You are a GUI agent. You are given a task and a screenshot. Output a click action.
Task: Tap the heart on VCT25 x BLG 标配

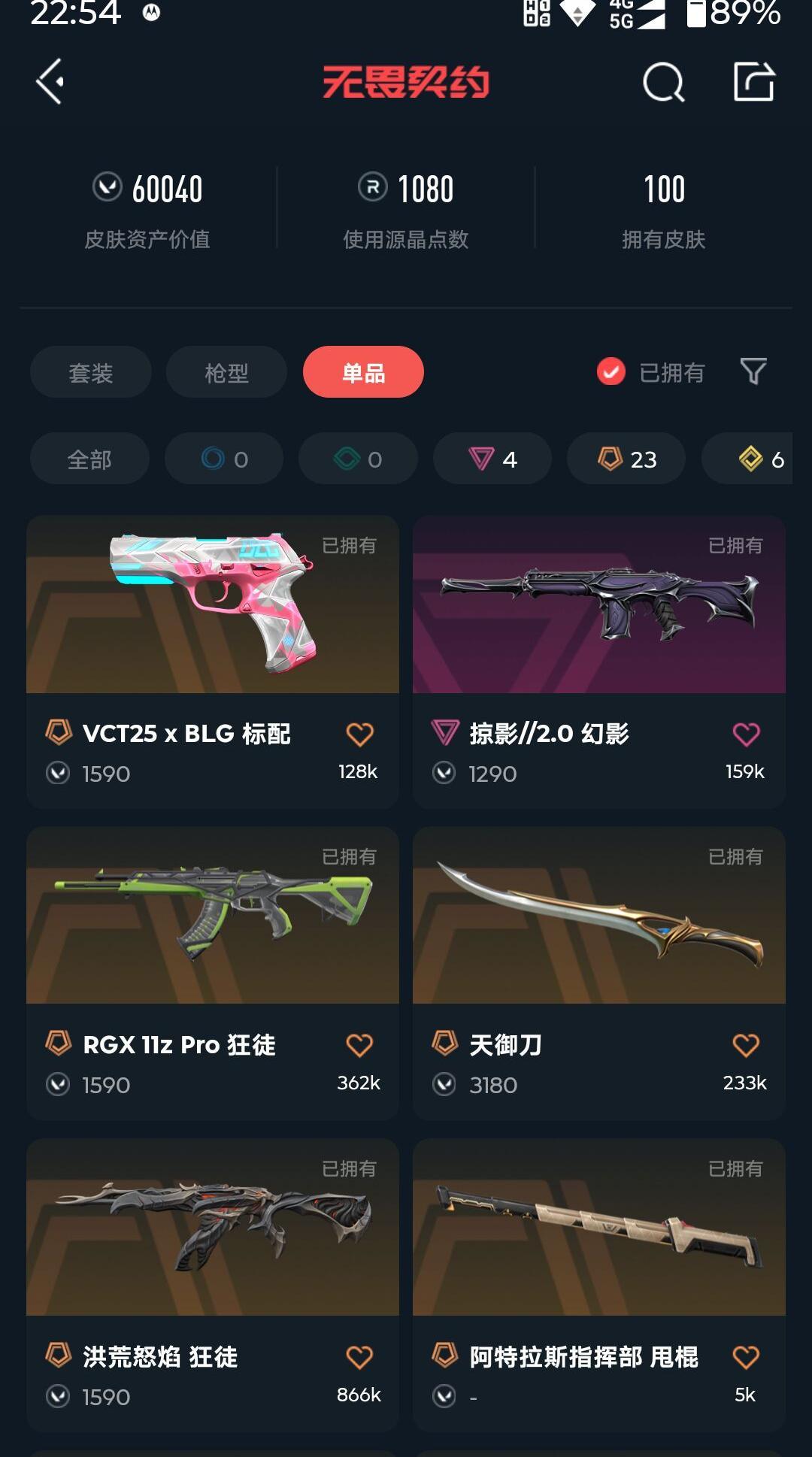[x=359, y=734]
